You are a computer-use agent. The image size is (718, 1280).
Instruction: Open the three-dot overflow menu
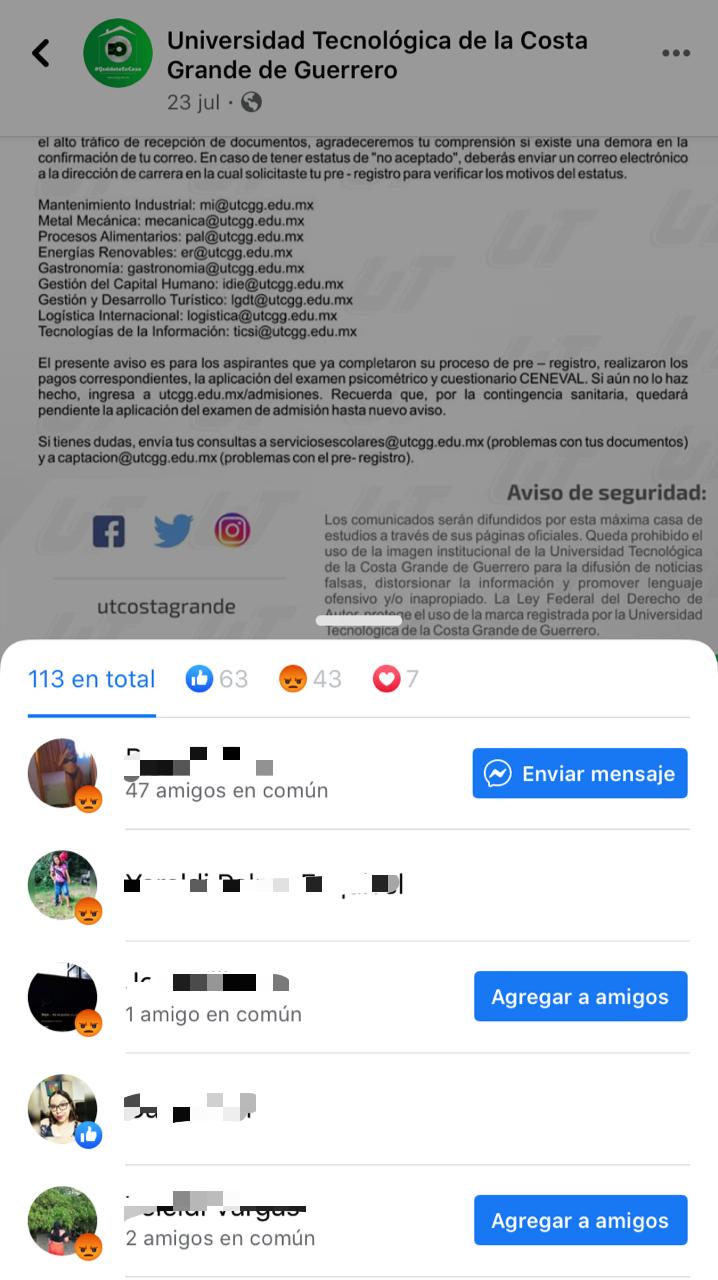pyautogui.click(x=676, y=53)
